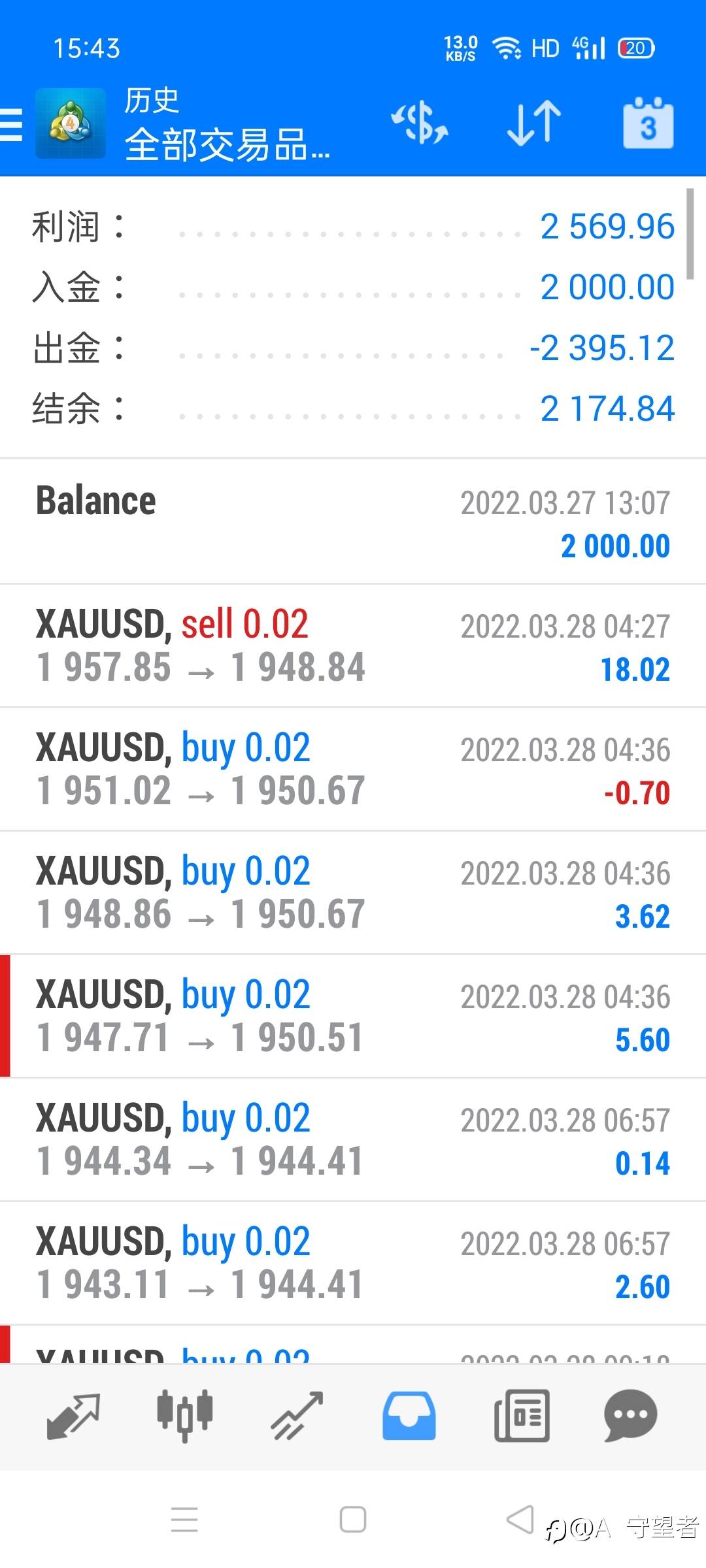Go to the system home screen
Viewport: 706px width, 1568px height.
coord(353,1520)
